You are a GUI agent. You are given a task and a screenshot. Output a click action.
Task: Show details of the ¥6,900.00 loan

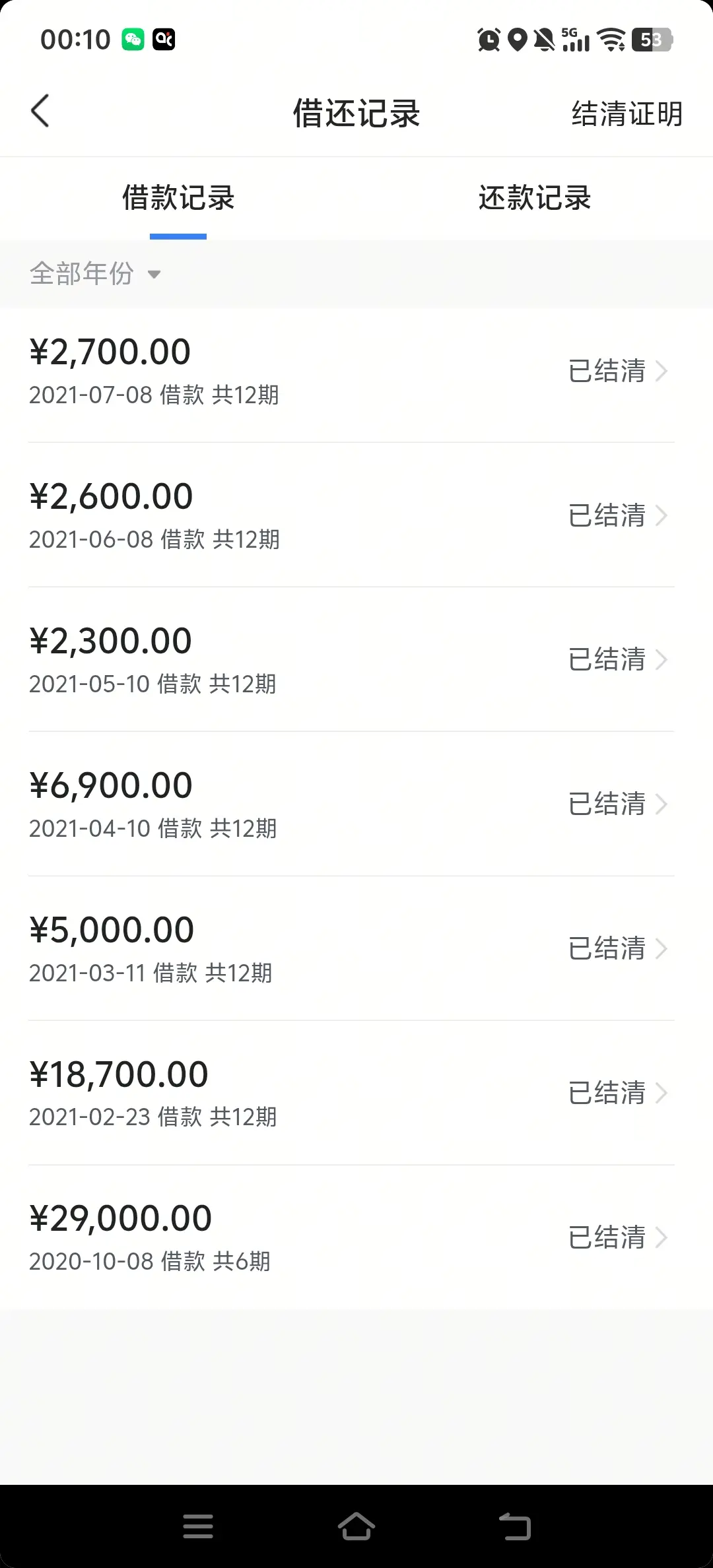351,804
